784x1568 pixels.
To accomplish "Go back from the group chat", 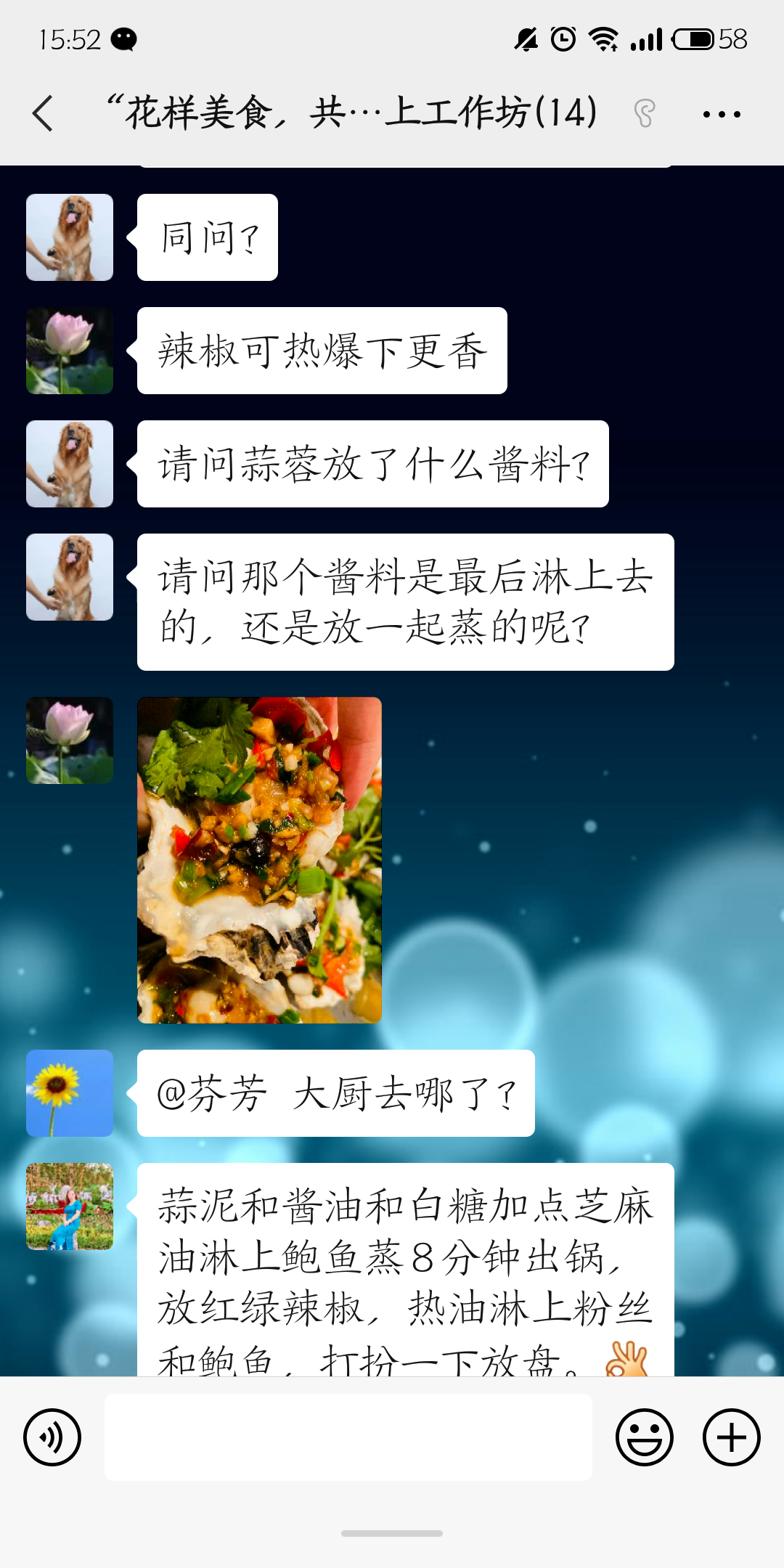I will (44, 114).
